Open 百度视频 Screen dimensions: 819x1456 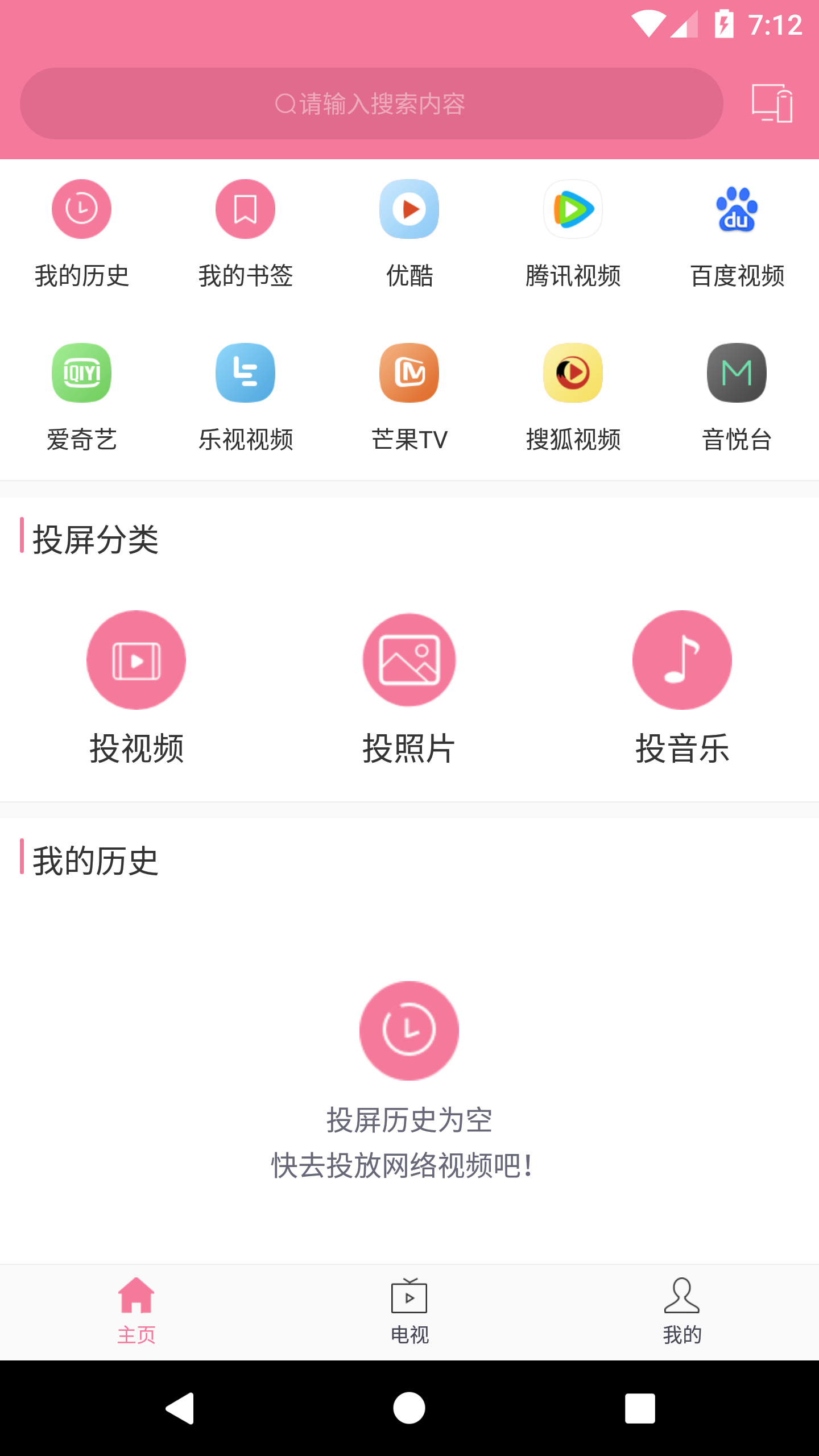point(737,234)
